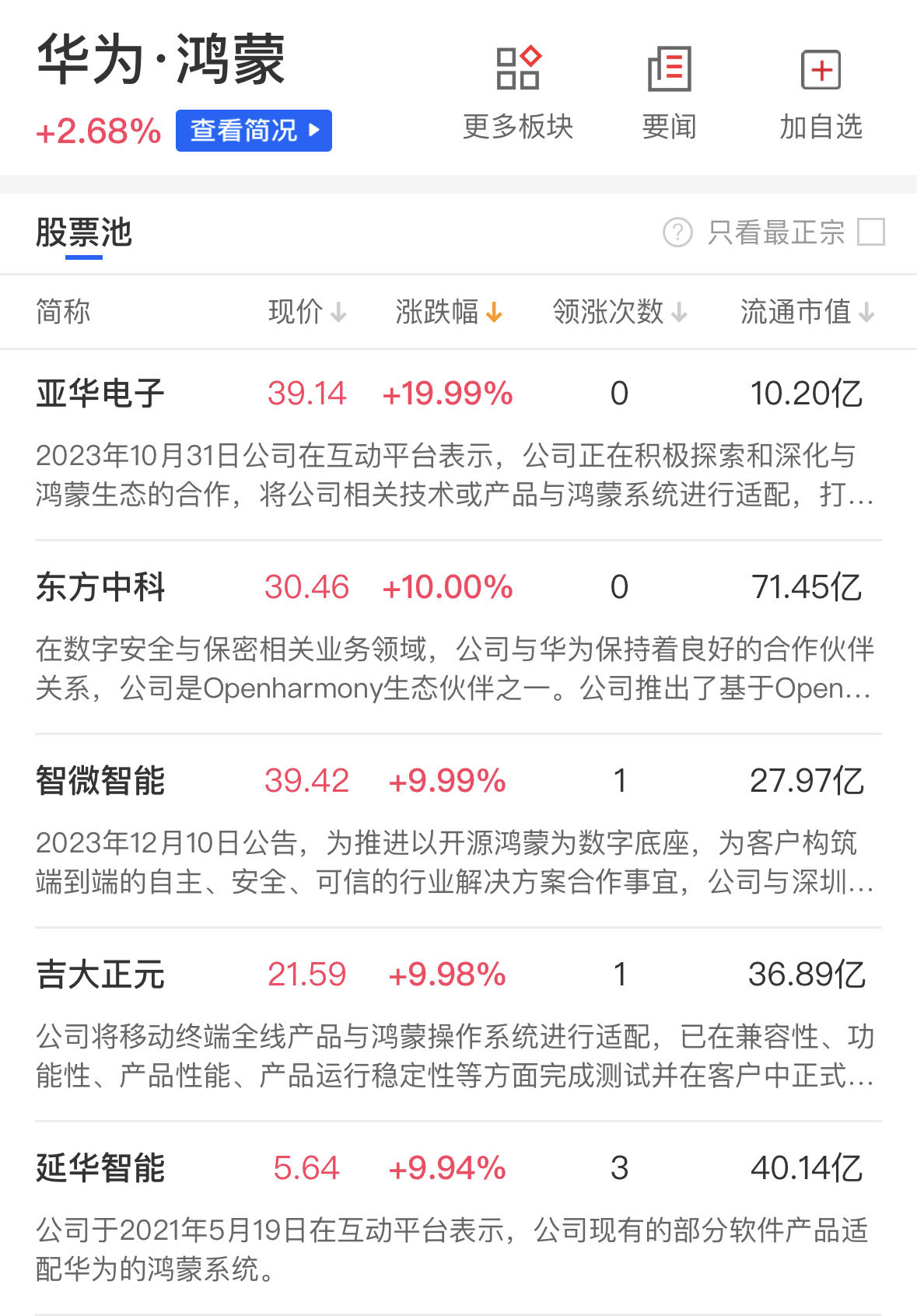This screenshot has height=1316, width=917.
Task: View details for 吉大正元
Action: point(100,975)
